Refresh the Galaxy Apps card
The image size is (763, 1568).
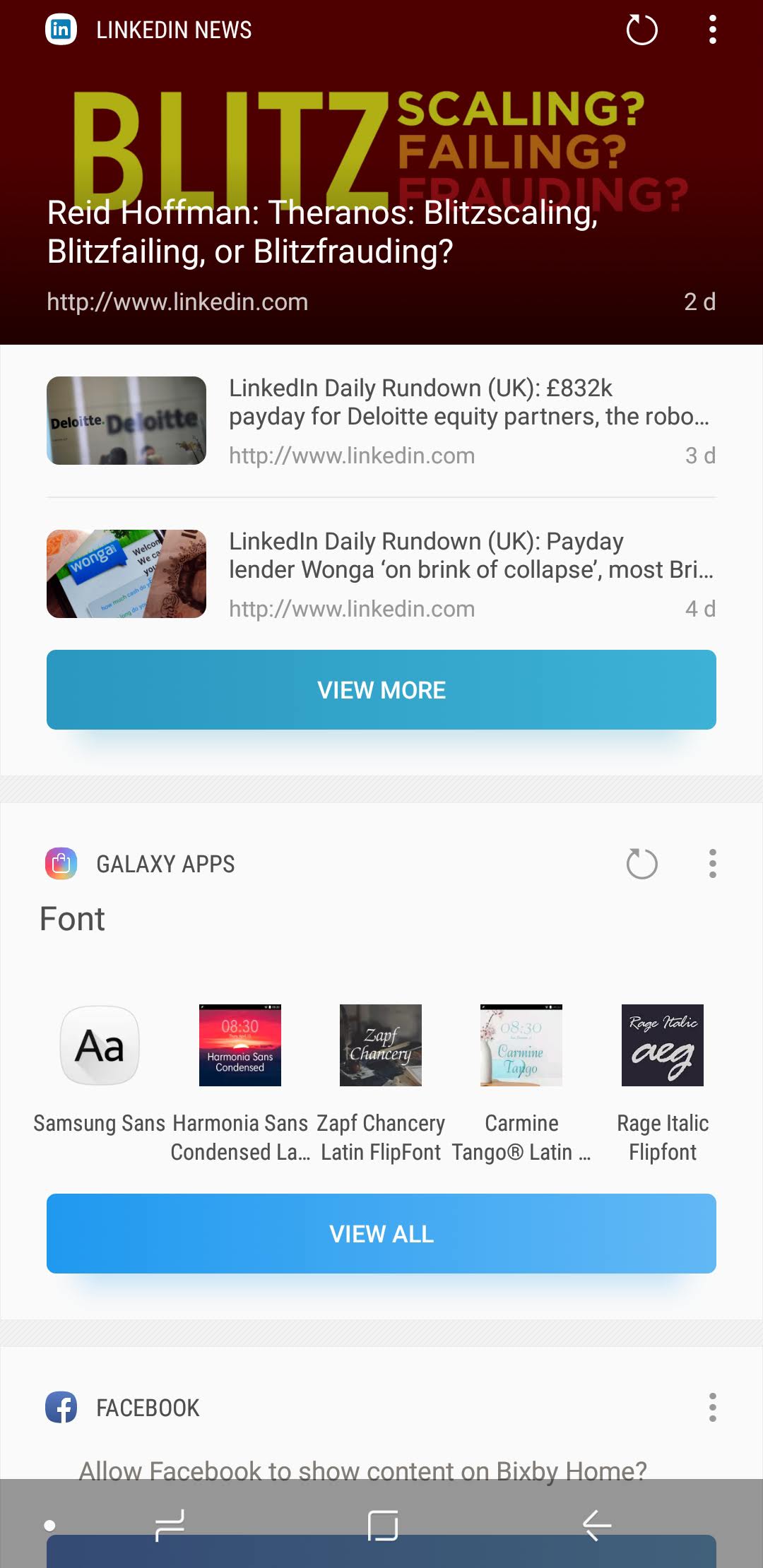(x=641, y=864)
